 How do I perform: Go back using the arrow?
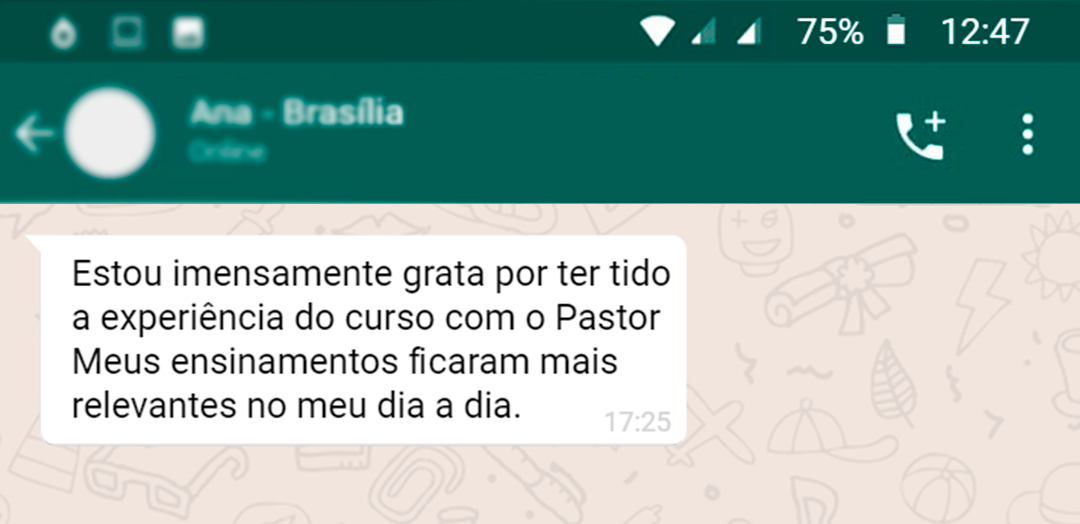[34, 134]
